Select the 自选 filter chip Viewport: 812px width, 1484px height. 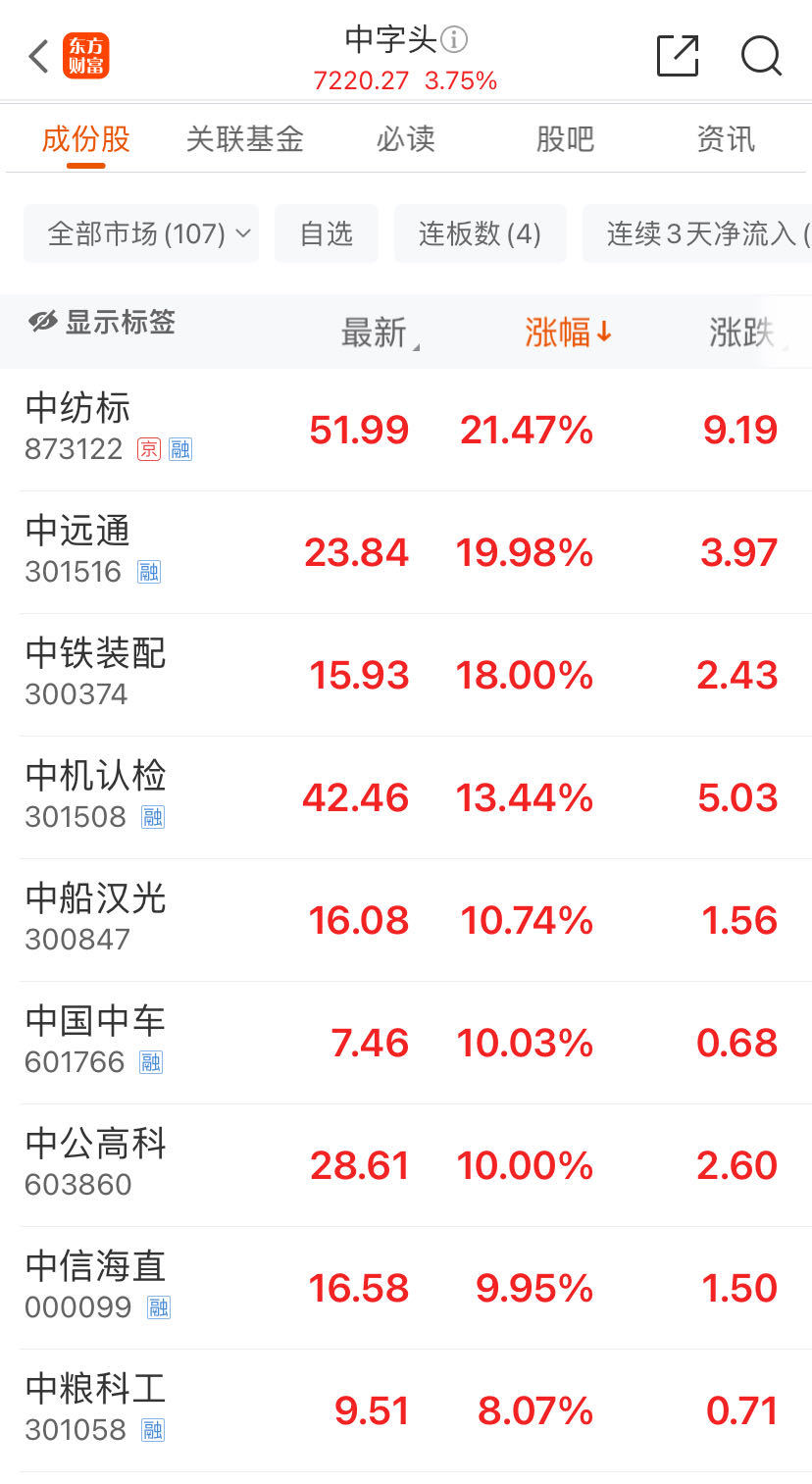(x=326, y=233)
